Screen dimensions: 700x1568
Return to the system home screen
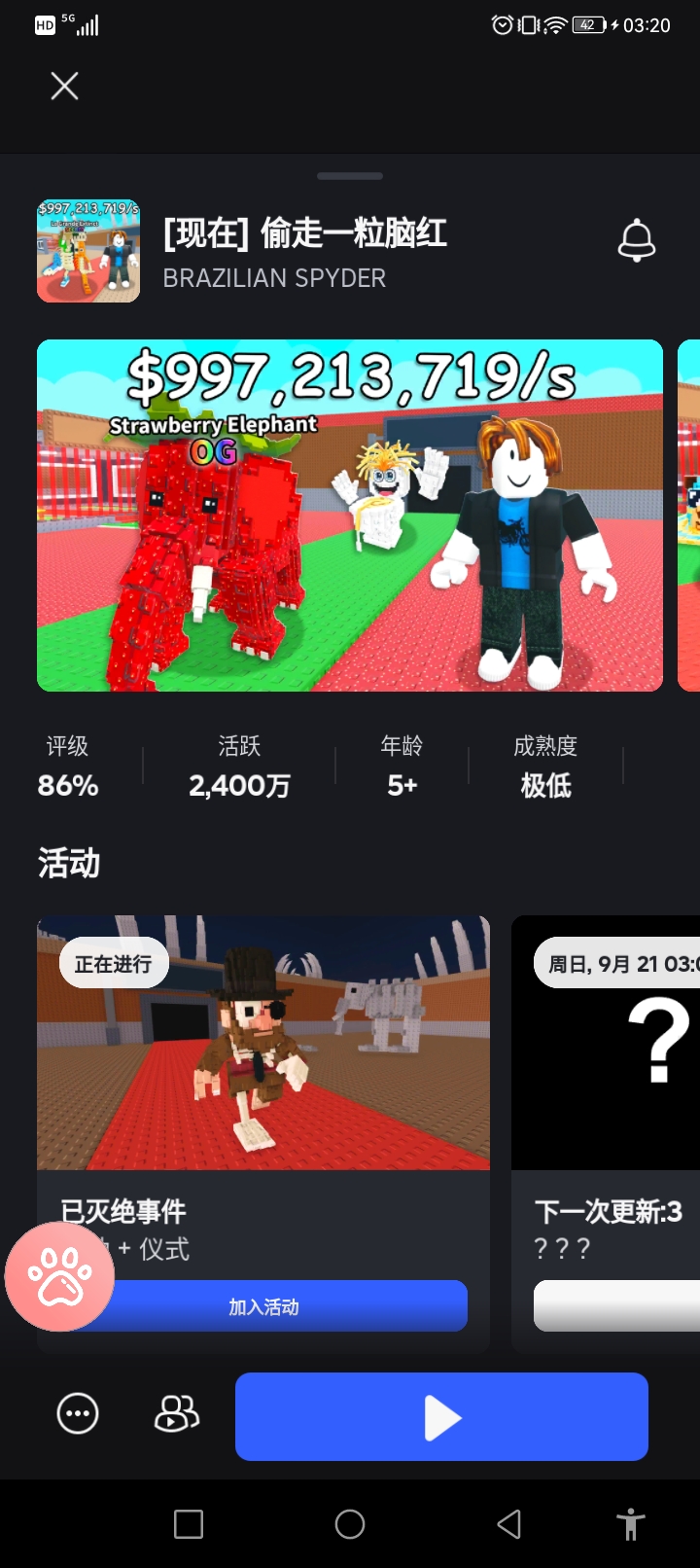pyautogui.click(x=350, y=1524)
